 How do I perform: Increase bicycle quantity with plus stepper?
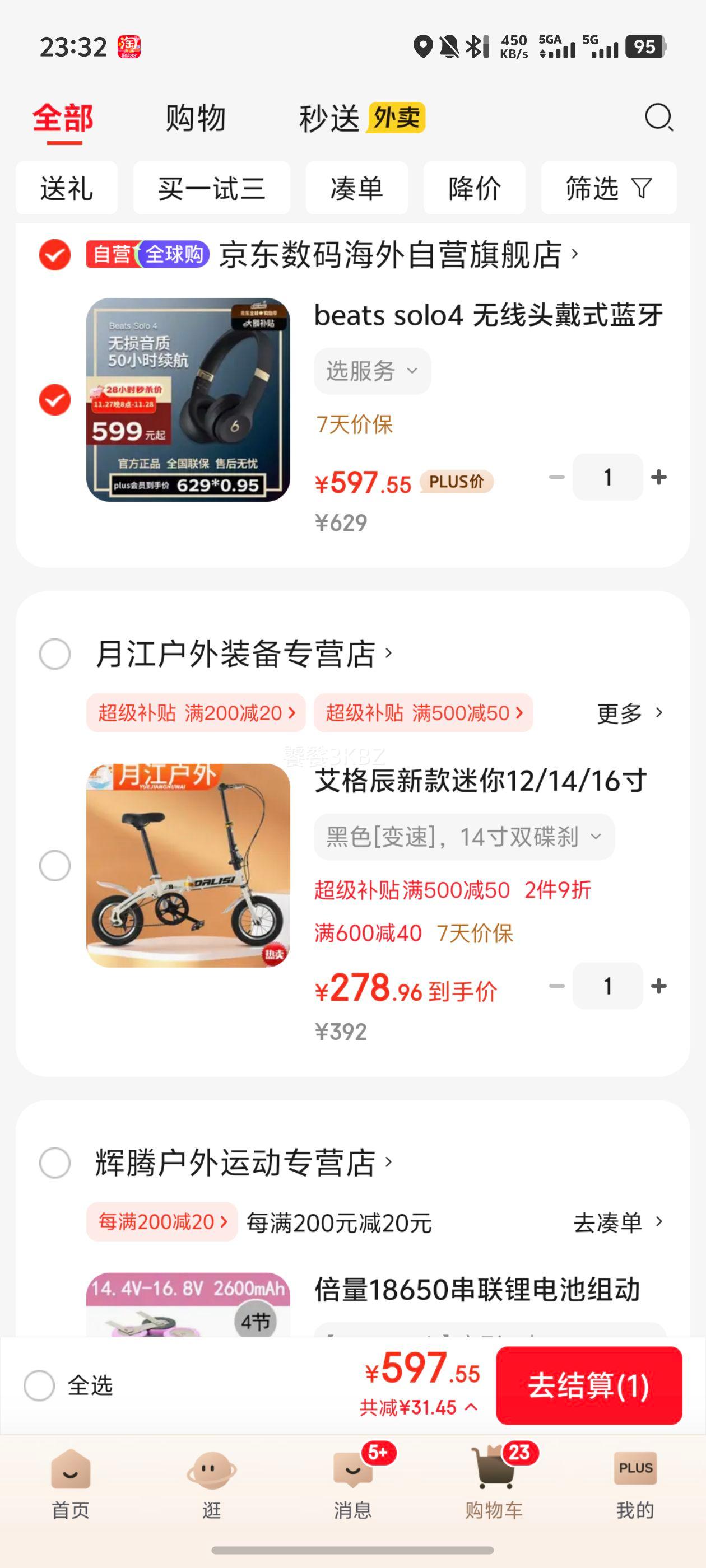click(x=657, y=986)
